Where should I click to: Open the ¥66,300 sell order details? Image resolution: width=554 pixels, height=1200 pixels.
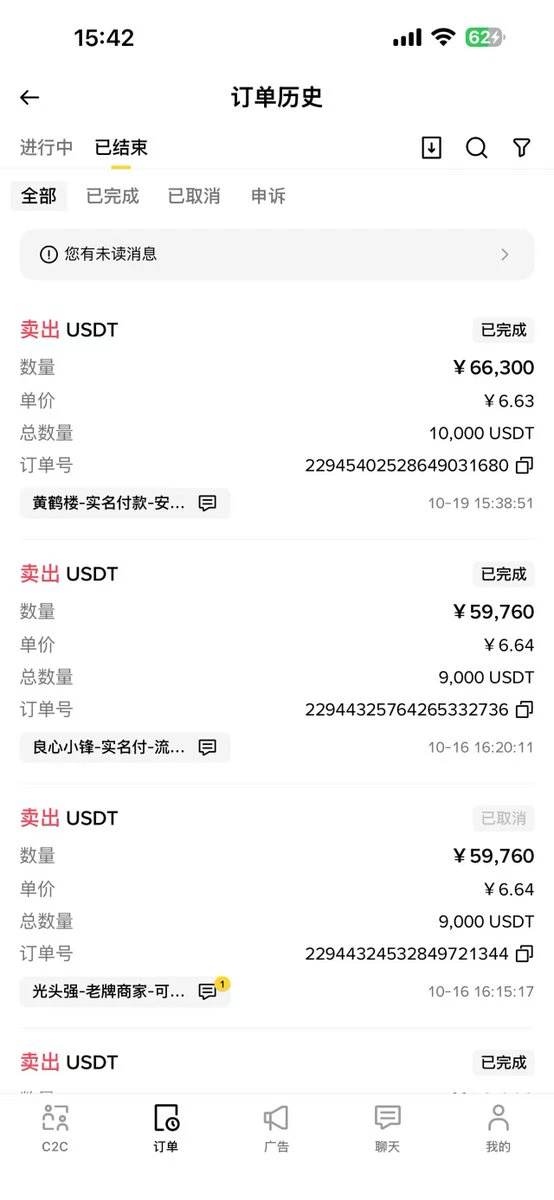(x=277, y=416)
